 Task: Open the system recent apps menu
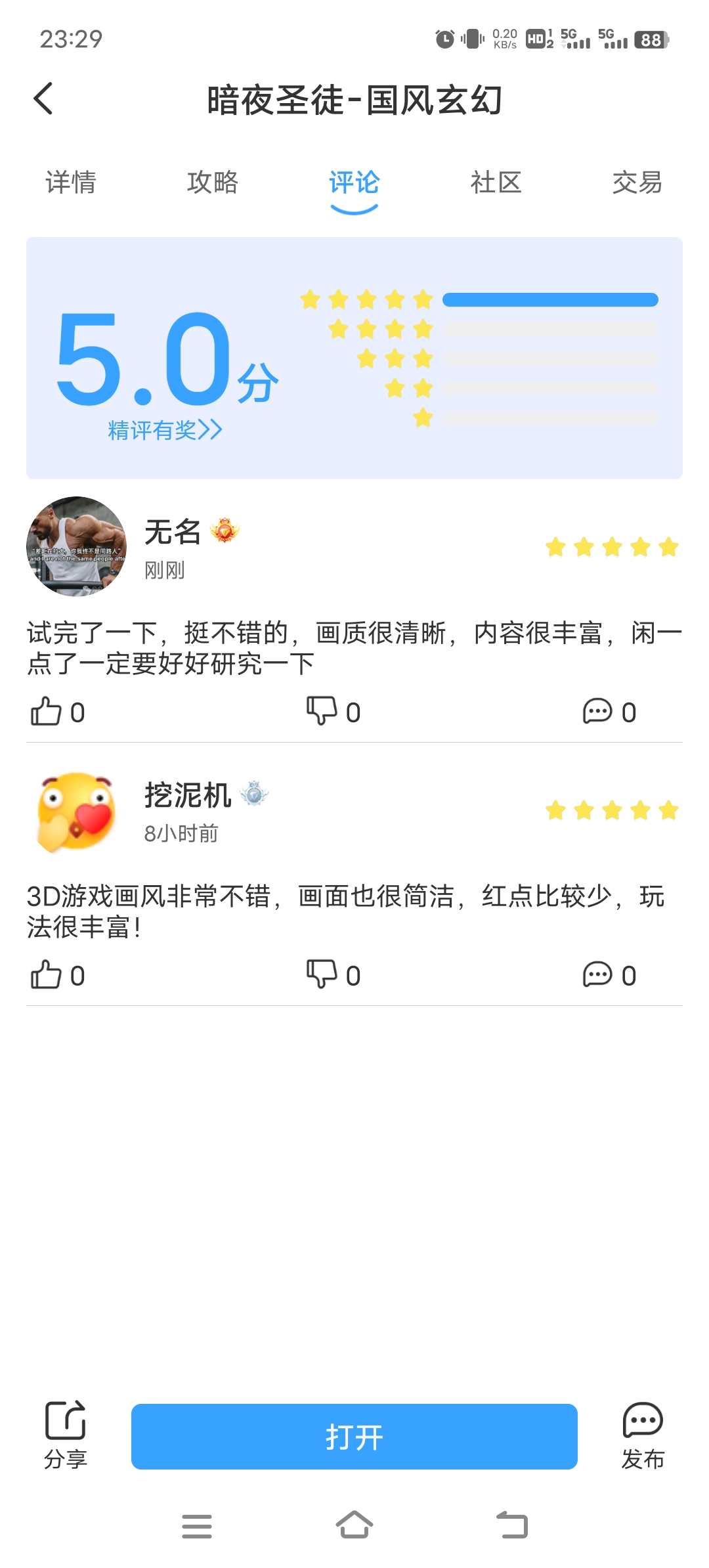197,1526
